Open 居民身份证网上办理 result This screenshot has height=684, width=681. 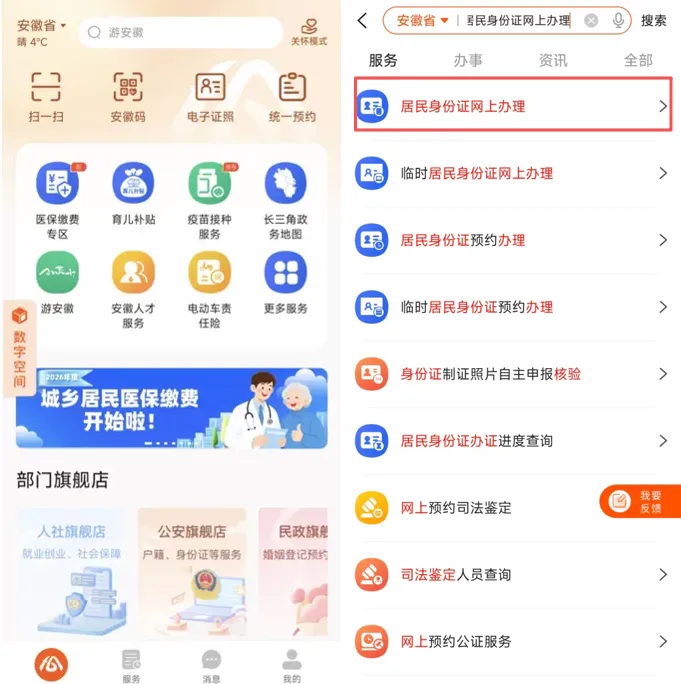512,106
